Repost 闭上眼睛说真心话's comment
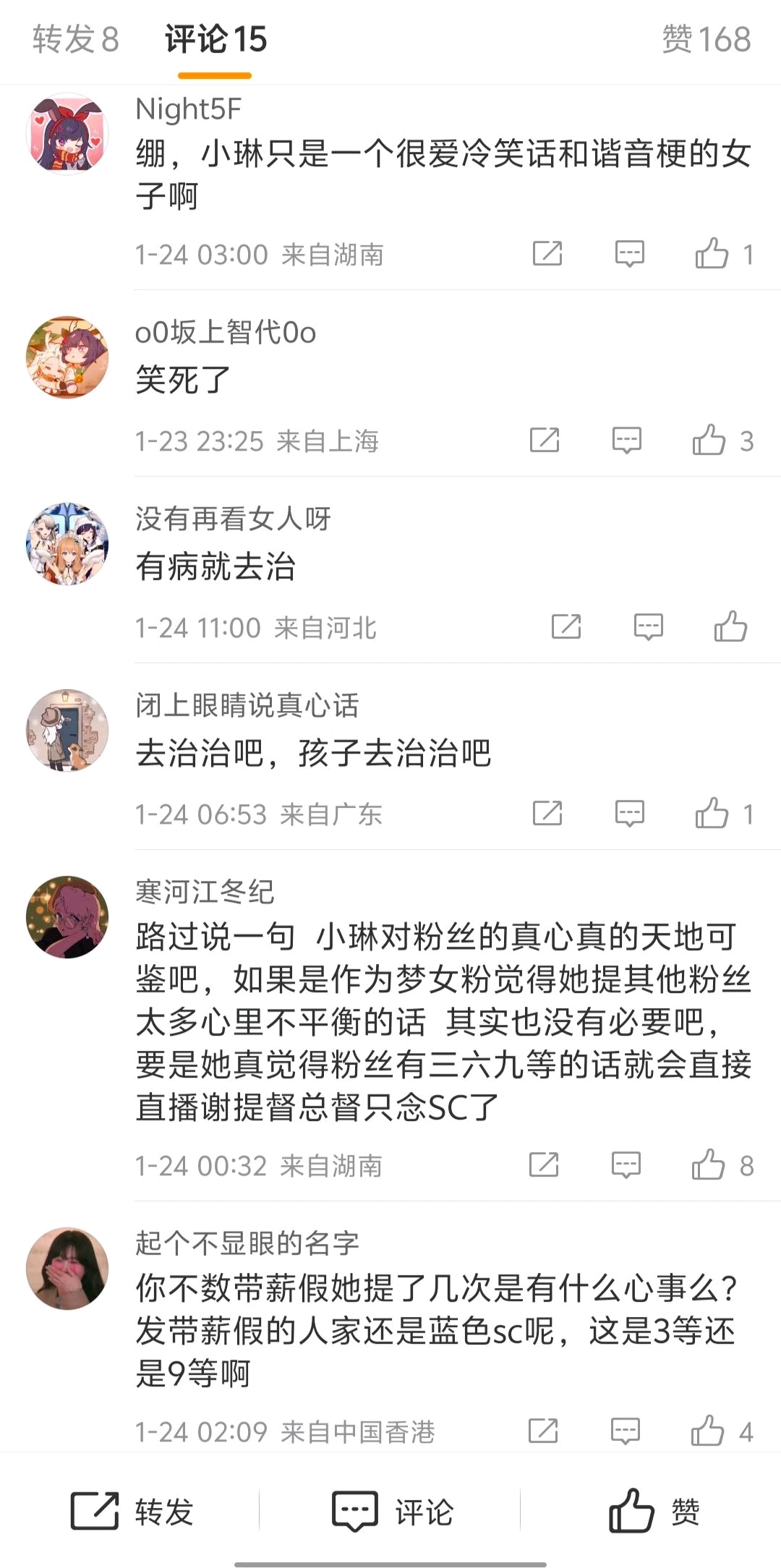Screen dimensions: 781x1568 pos(547,814)
